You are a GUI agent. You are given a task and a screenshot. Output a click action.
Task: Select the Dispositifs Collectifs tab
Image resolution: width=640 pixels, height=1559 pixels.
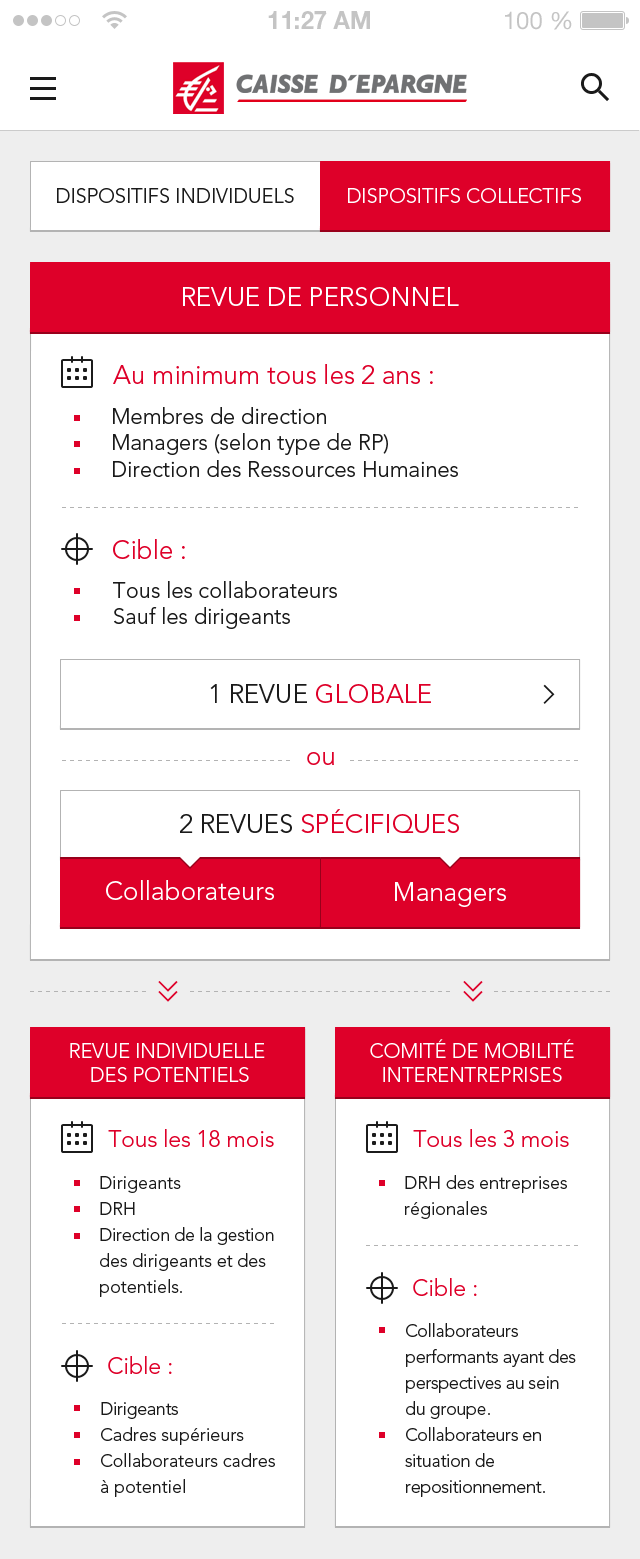point(464,196)
